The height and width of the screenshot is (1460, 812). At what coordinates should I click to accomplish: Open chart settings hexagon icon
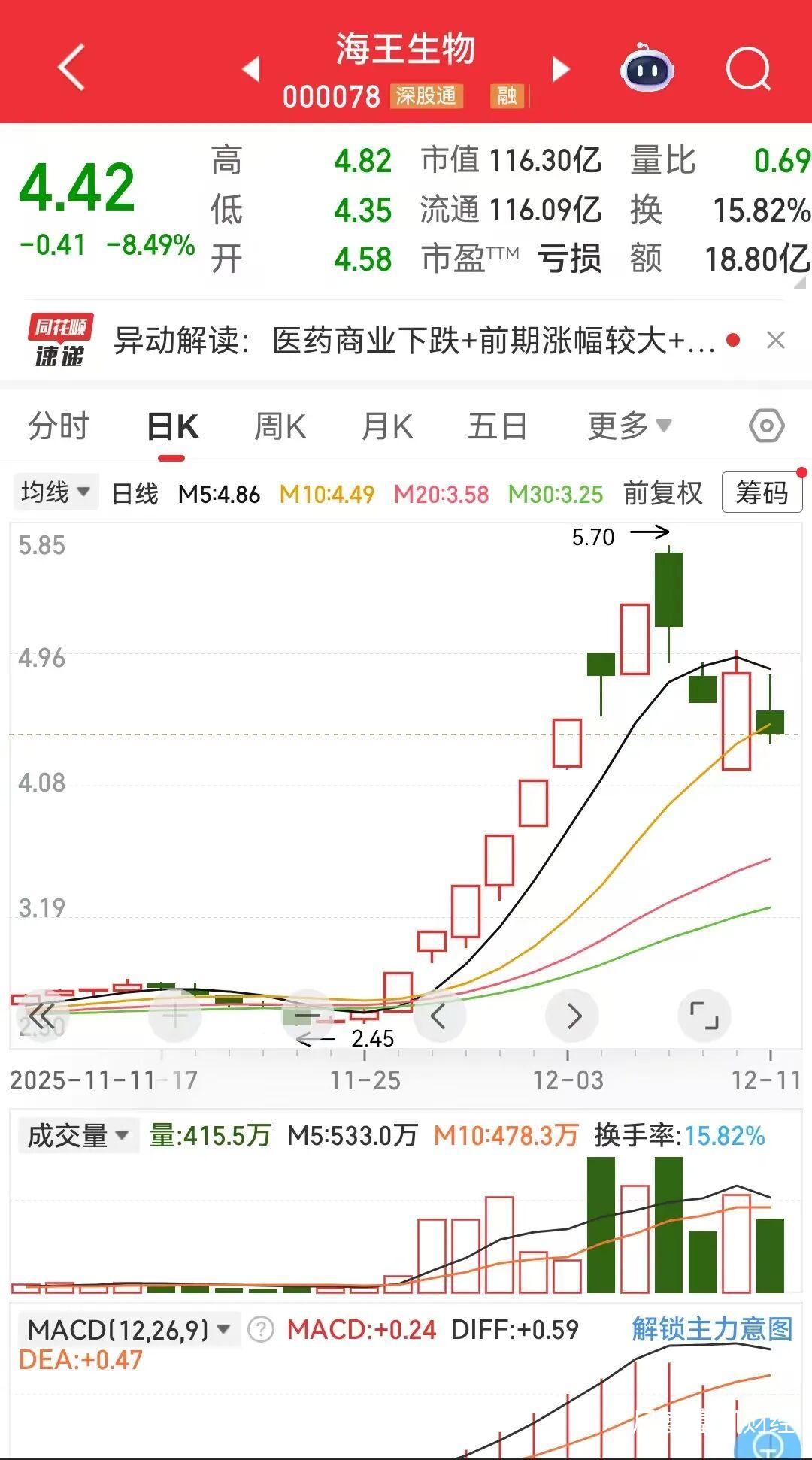pyautogui.click(x=766, y=426)
